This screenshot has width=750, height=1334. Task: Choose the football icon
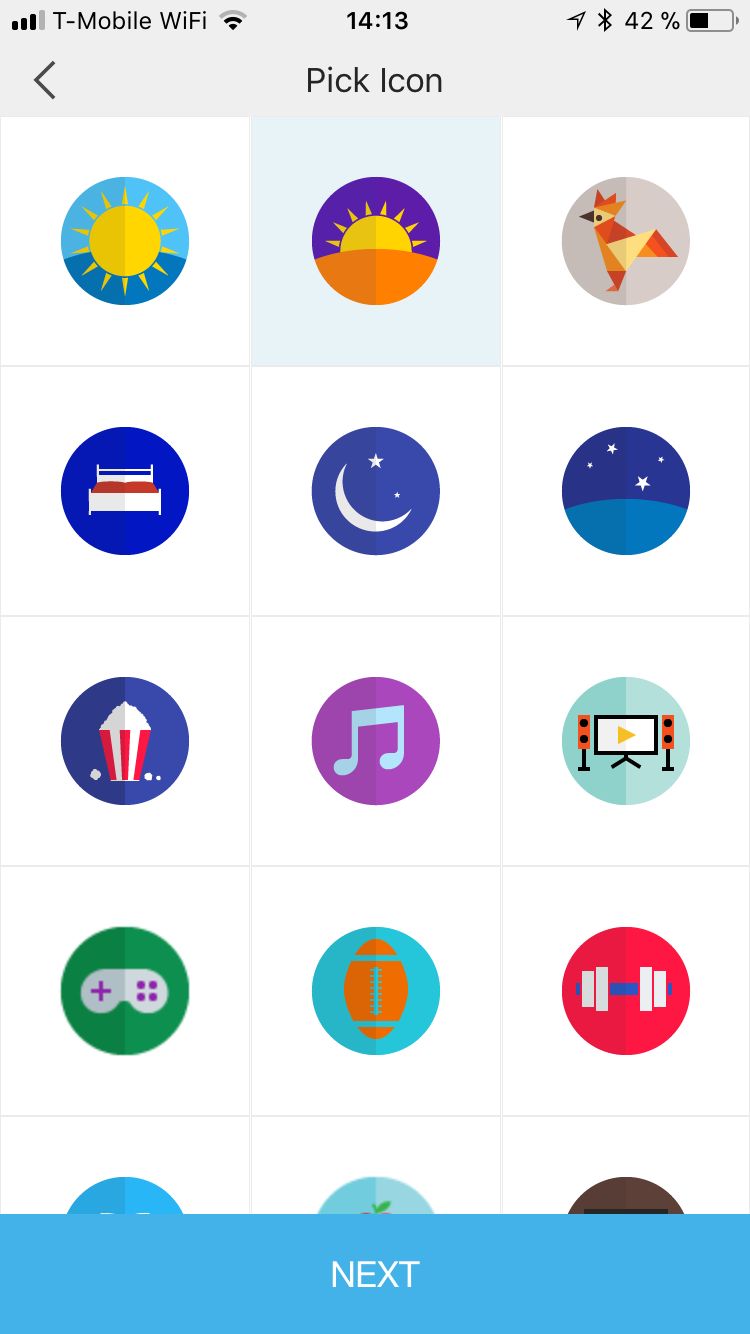(x=376, y=991)
